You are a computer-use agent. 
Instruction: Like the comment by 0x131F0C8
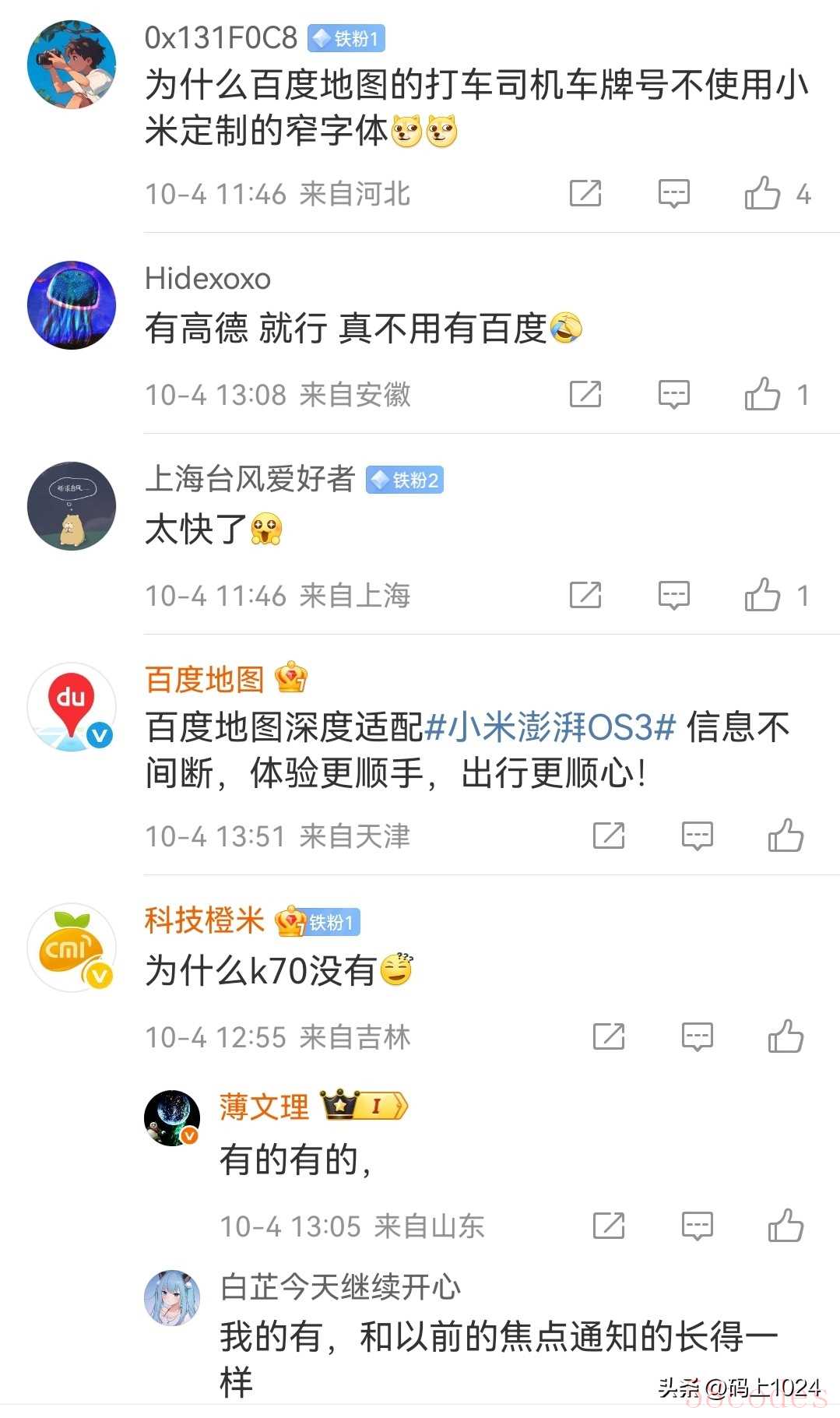click(x=763, y=193)
